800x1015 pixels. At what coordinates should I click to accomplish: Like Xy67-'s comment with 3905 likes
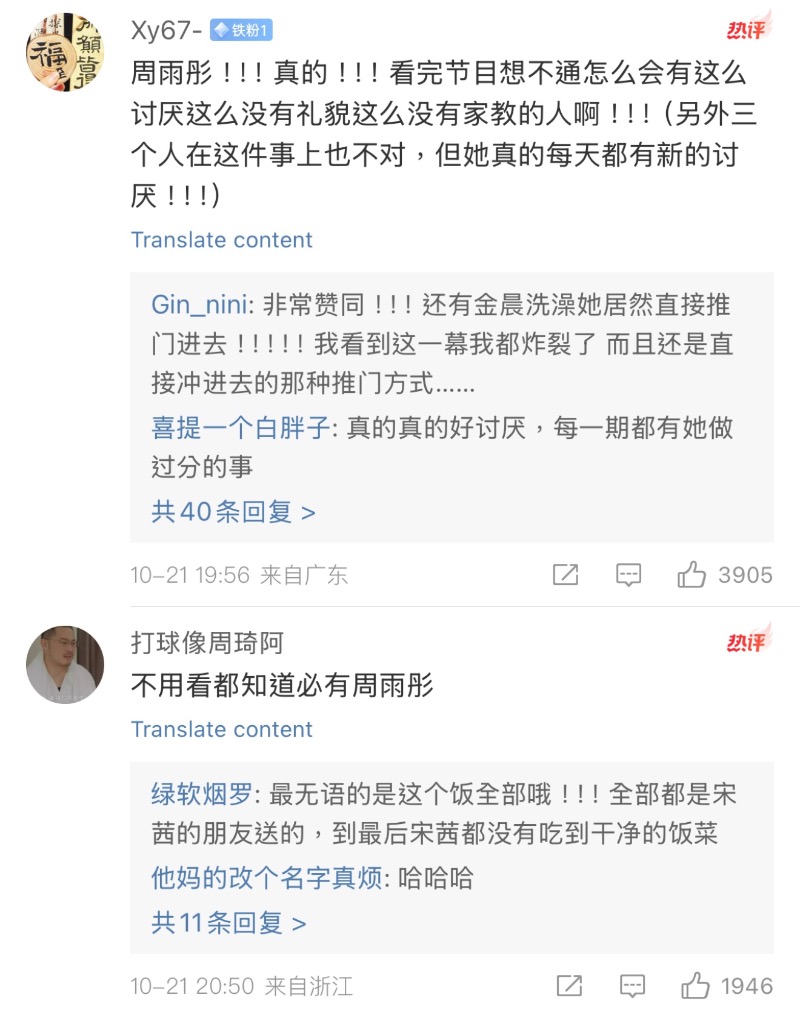click(x=692, y=575)
